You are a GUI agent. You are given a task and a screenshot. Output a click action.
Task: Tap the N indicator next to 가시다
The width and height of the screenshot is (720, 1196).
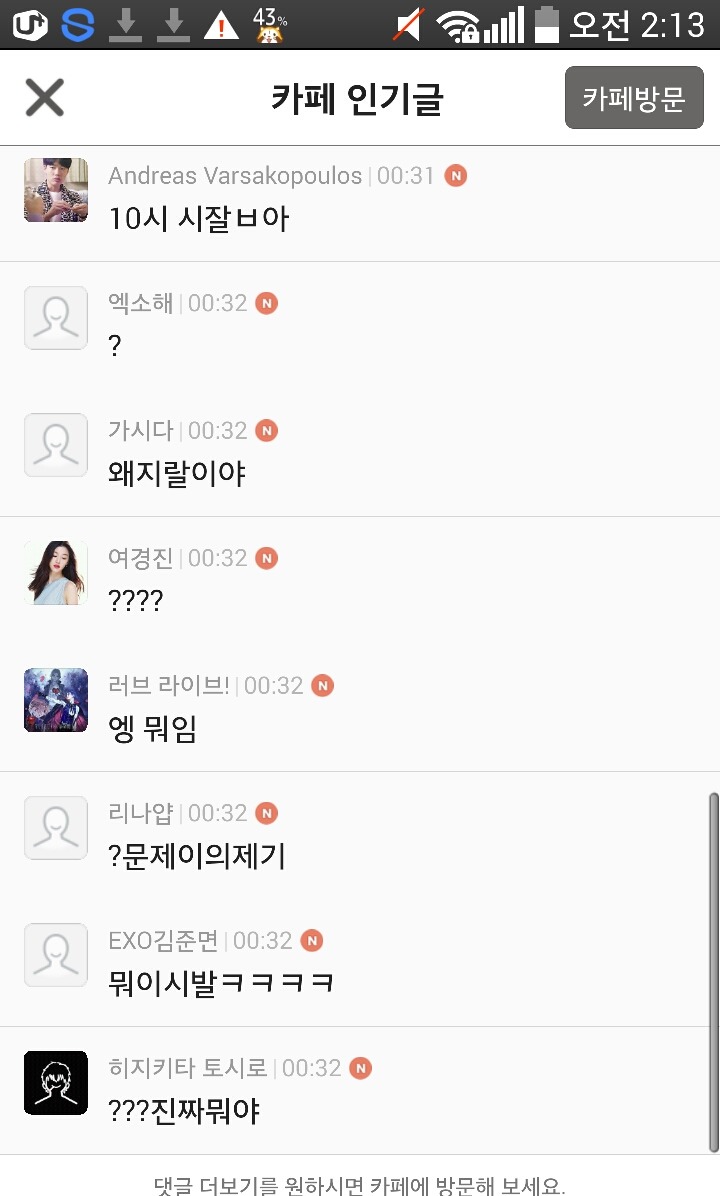[265, 430]
